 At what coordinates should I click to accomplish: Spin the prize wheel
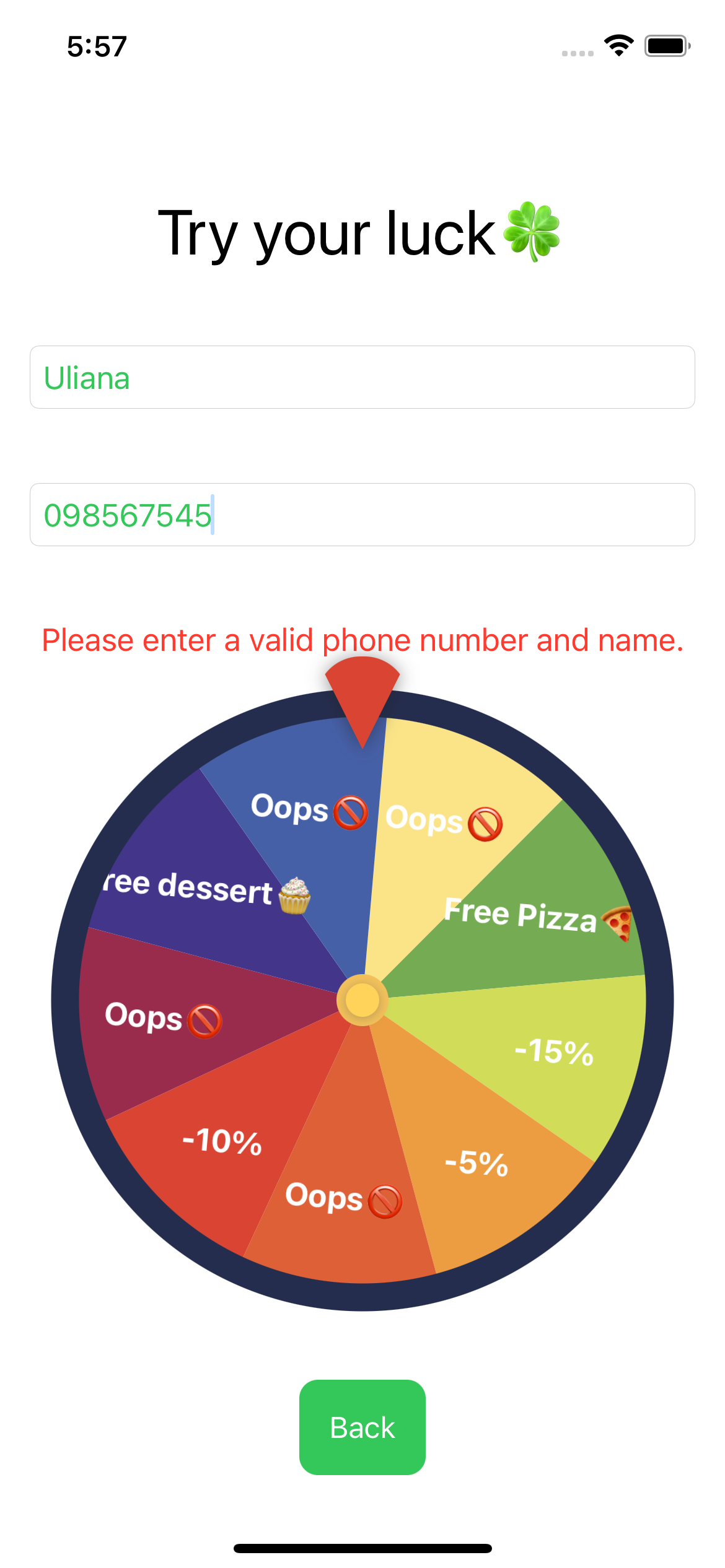point(362,1000)
